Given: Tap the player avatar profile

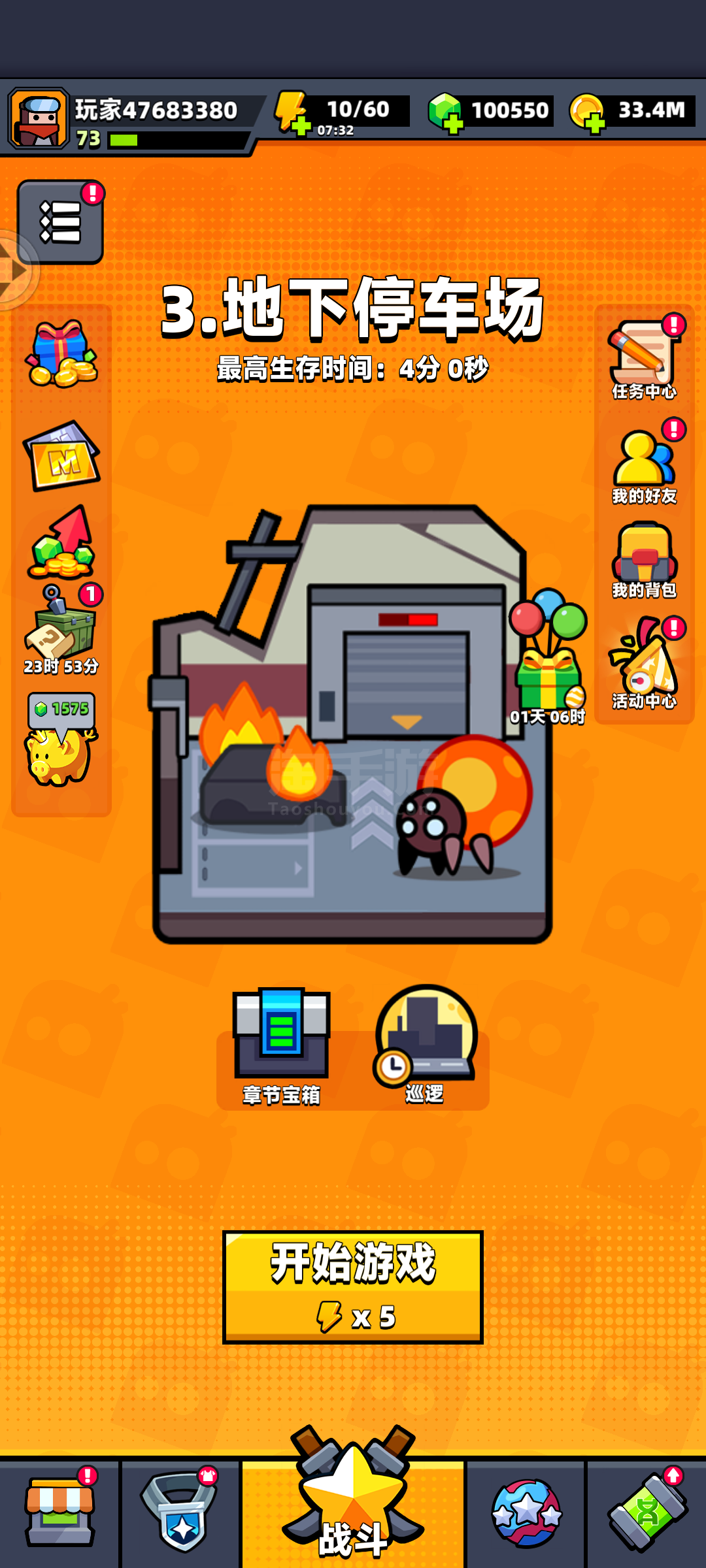Looking at the screenshot, I should point(39,119).
